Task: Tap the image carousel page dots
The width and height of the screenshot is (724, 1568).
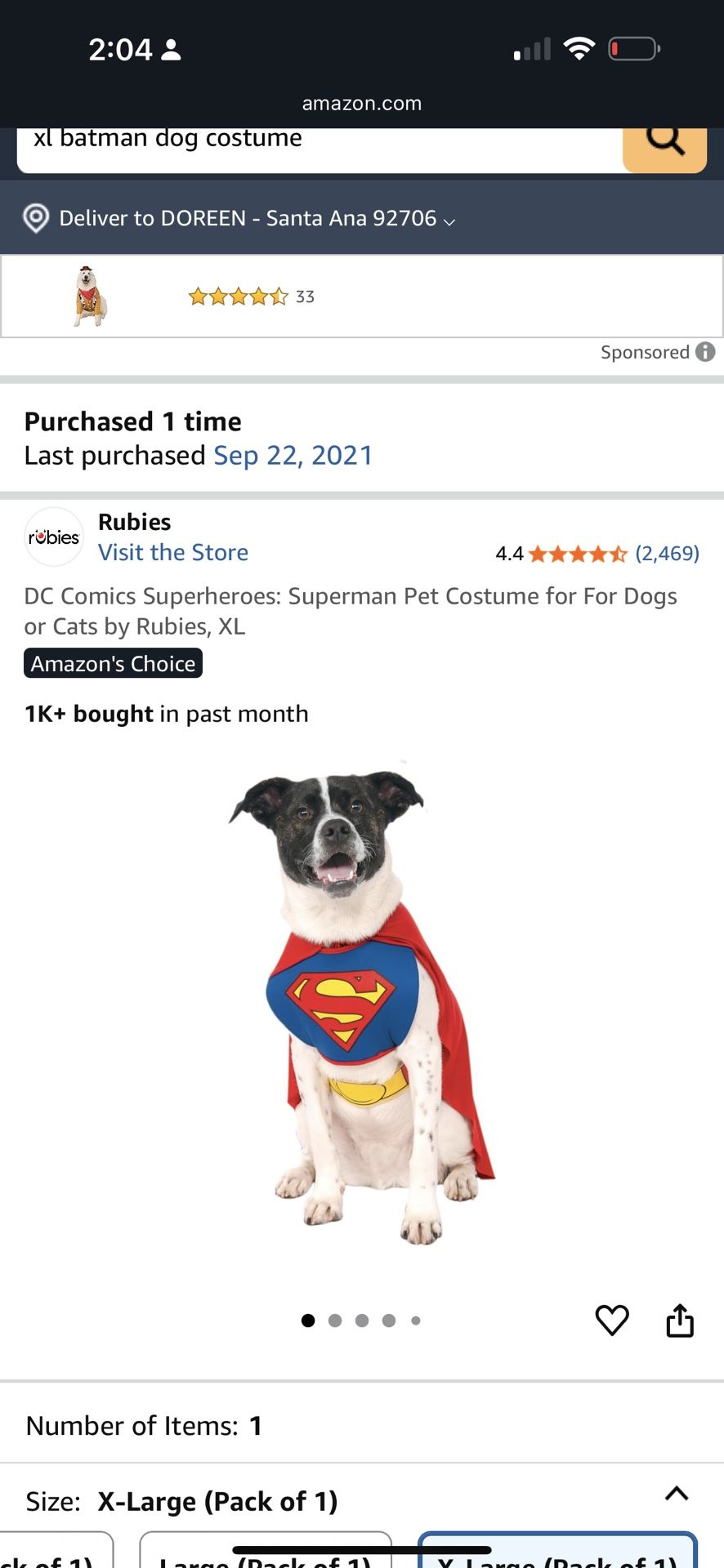Action: 361,1321
